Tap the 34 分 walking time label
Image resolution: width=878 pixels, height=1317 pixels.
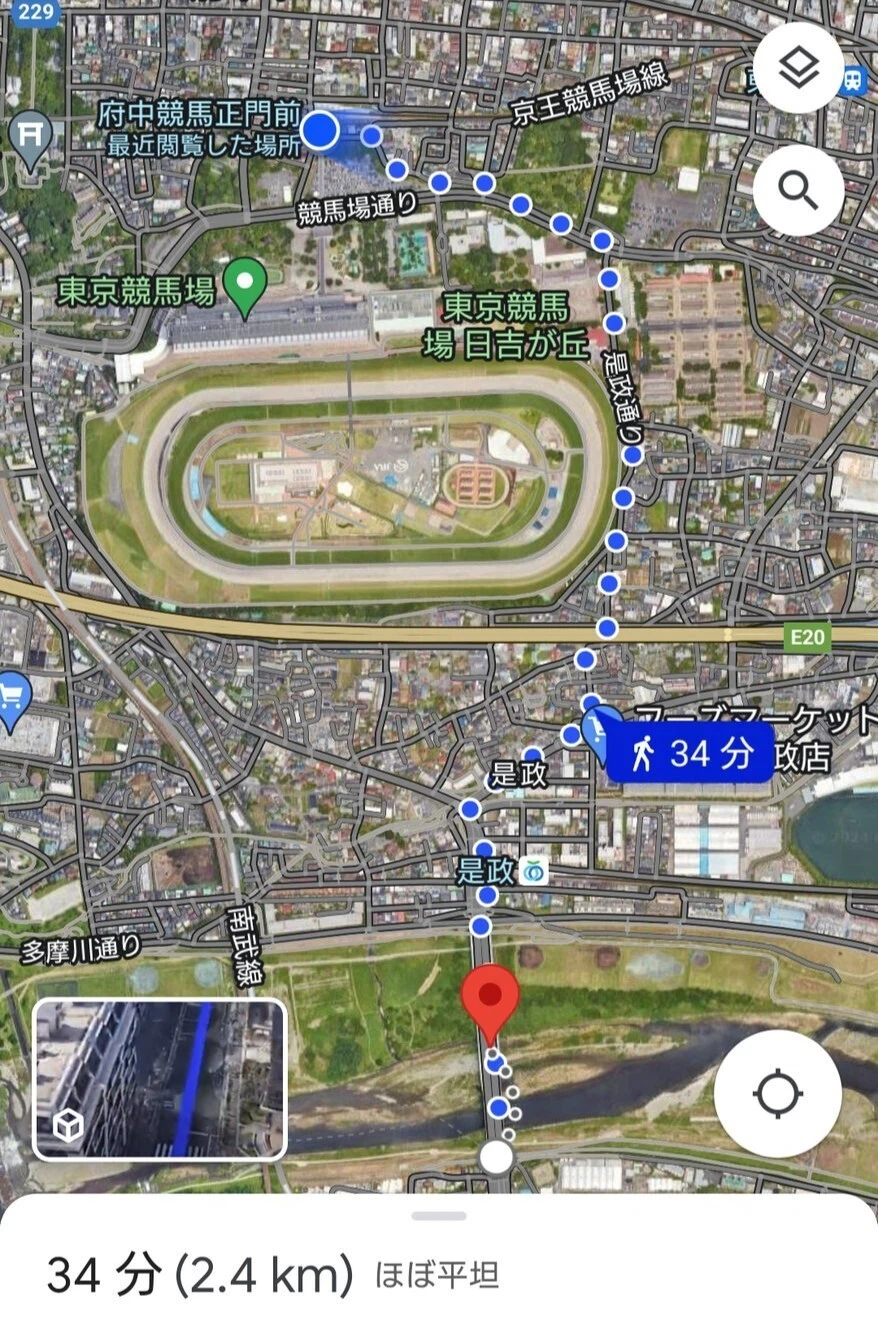[690, 753]
